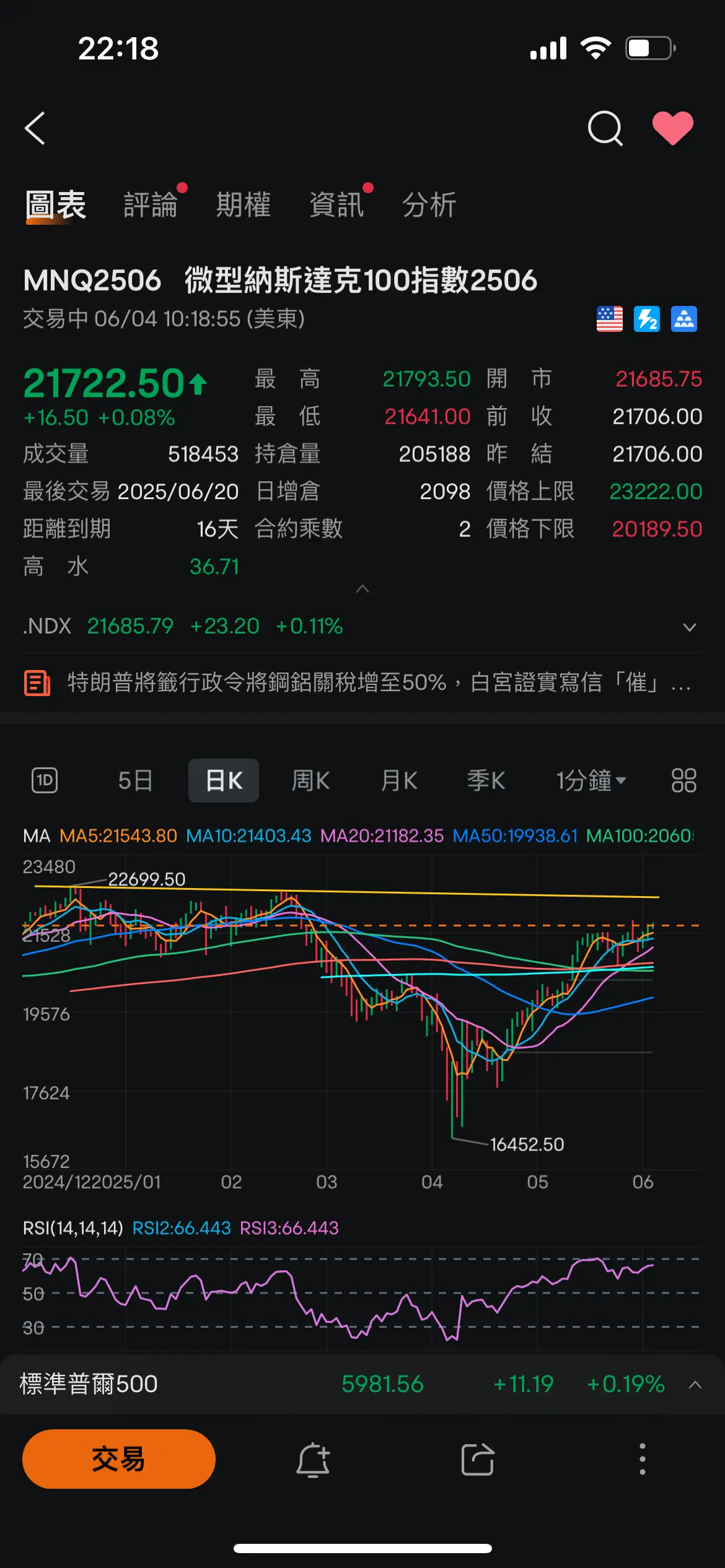Open the 資訊 tab
The image size is (725, 1568).
pos(336,205)
